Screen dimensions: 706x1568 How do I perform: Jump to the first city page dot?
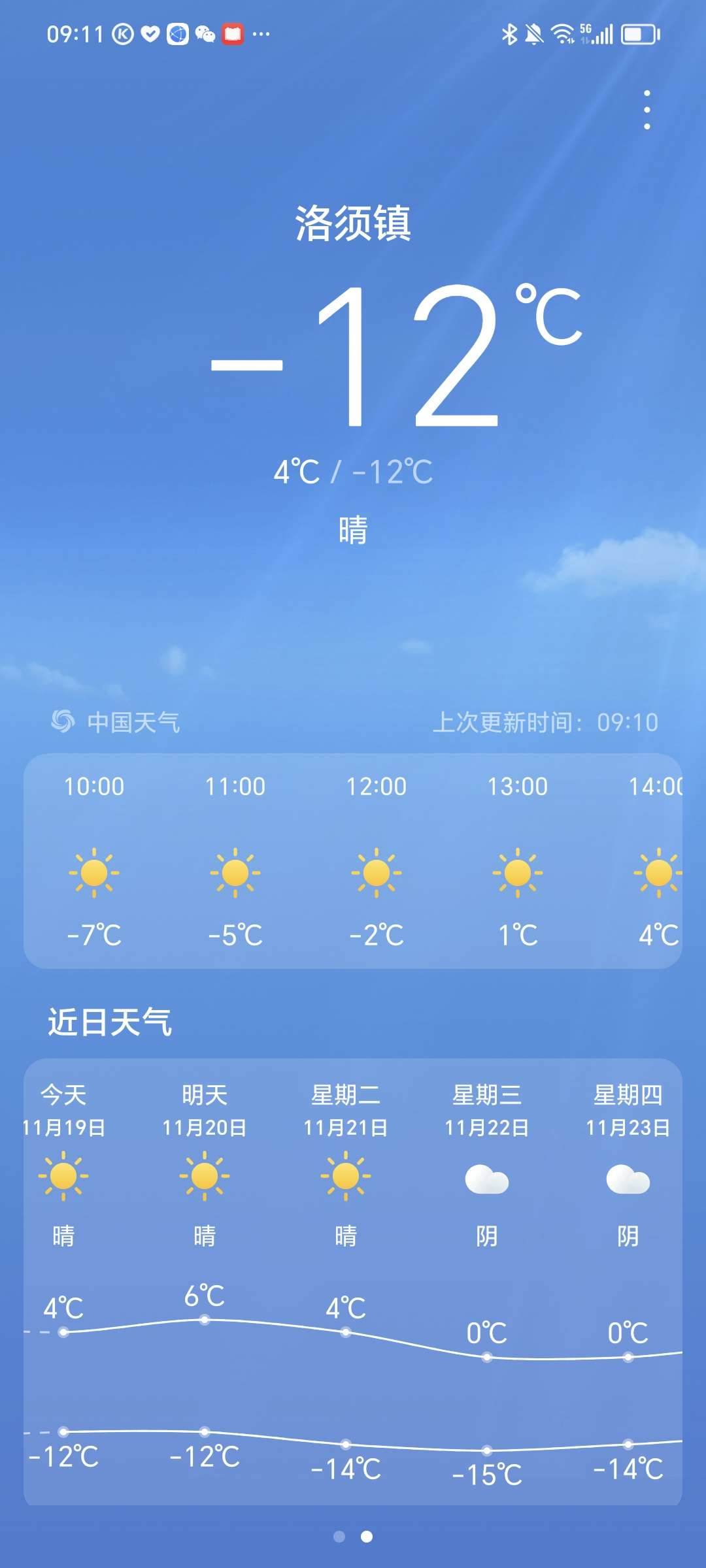[339, 1537]
